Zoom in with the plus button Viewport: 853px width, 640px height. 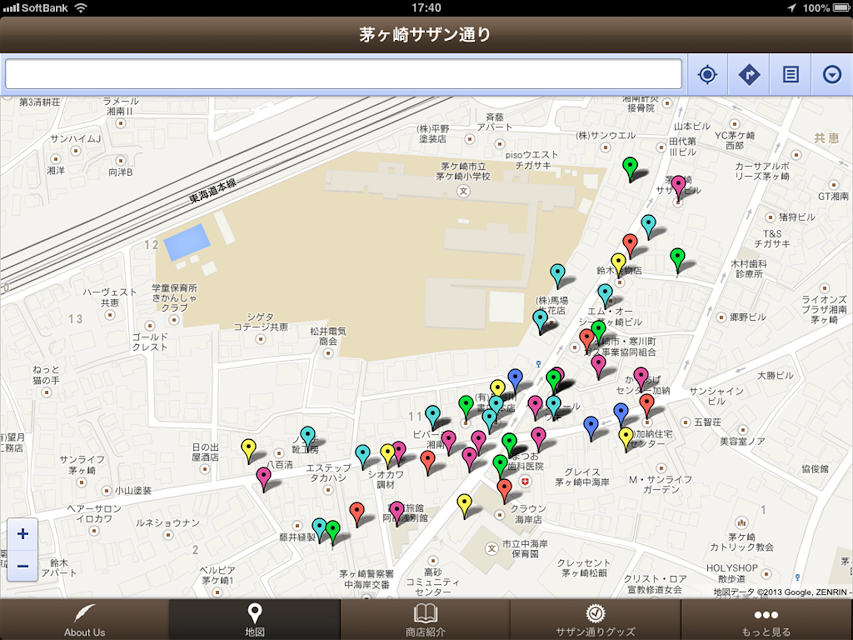(x=23, y=533)
